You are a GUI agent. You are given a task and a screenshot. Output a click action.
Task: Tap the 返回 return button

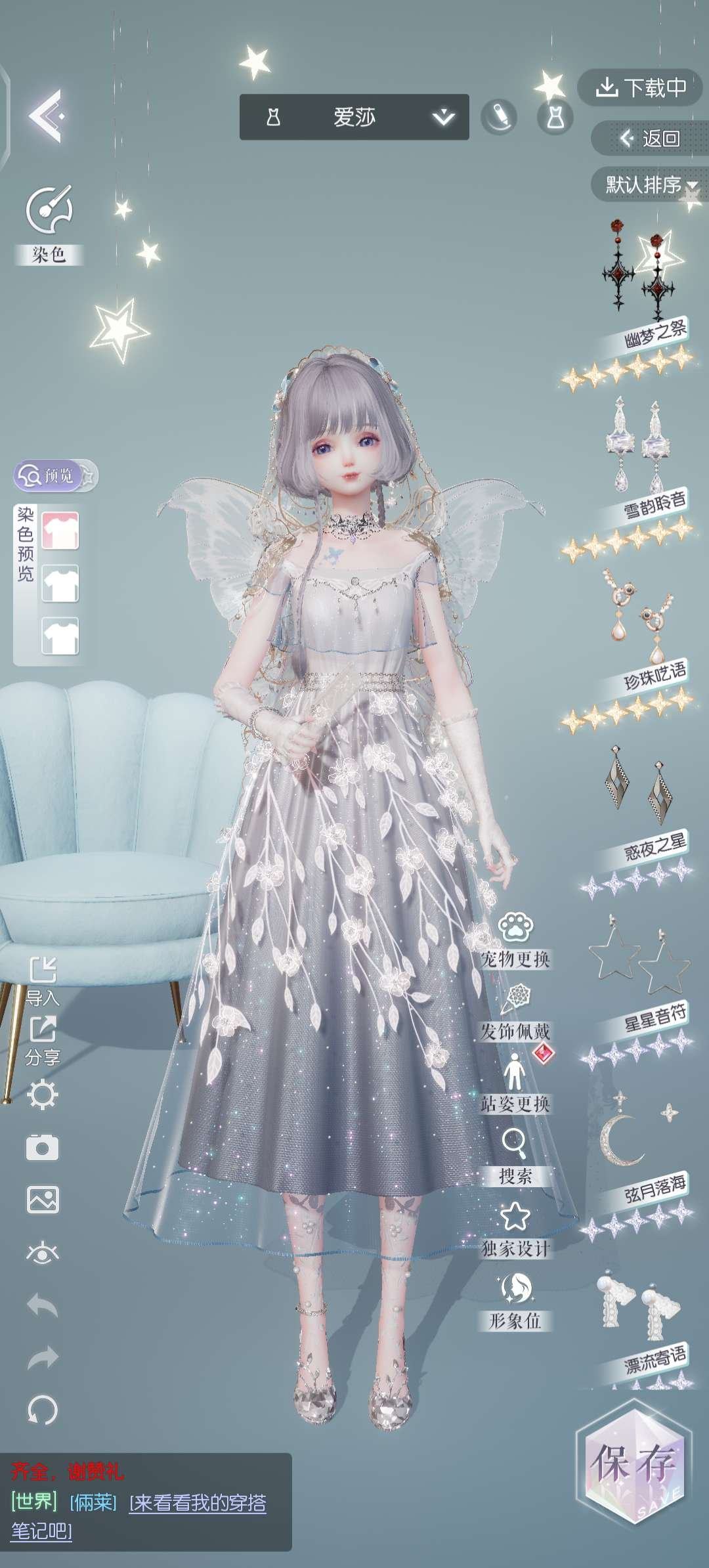pyautogui.click(x=649, y=138)
